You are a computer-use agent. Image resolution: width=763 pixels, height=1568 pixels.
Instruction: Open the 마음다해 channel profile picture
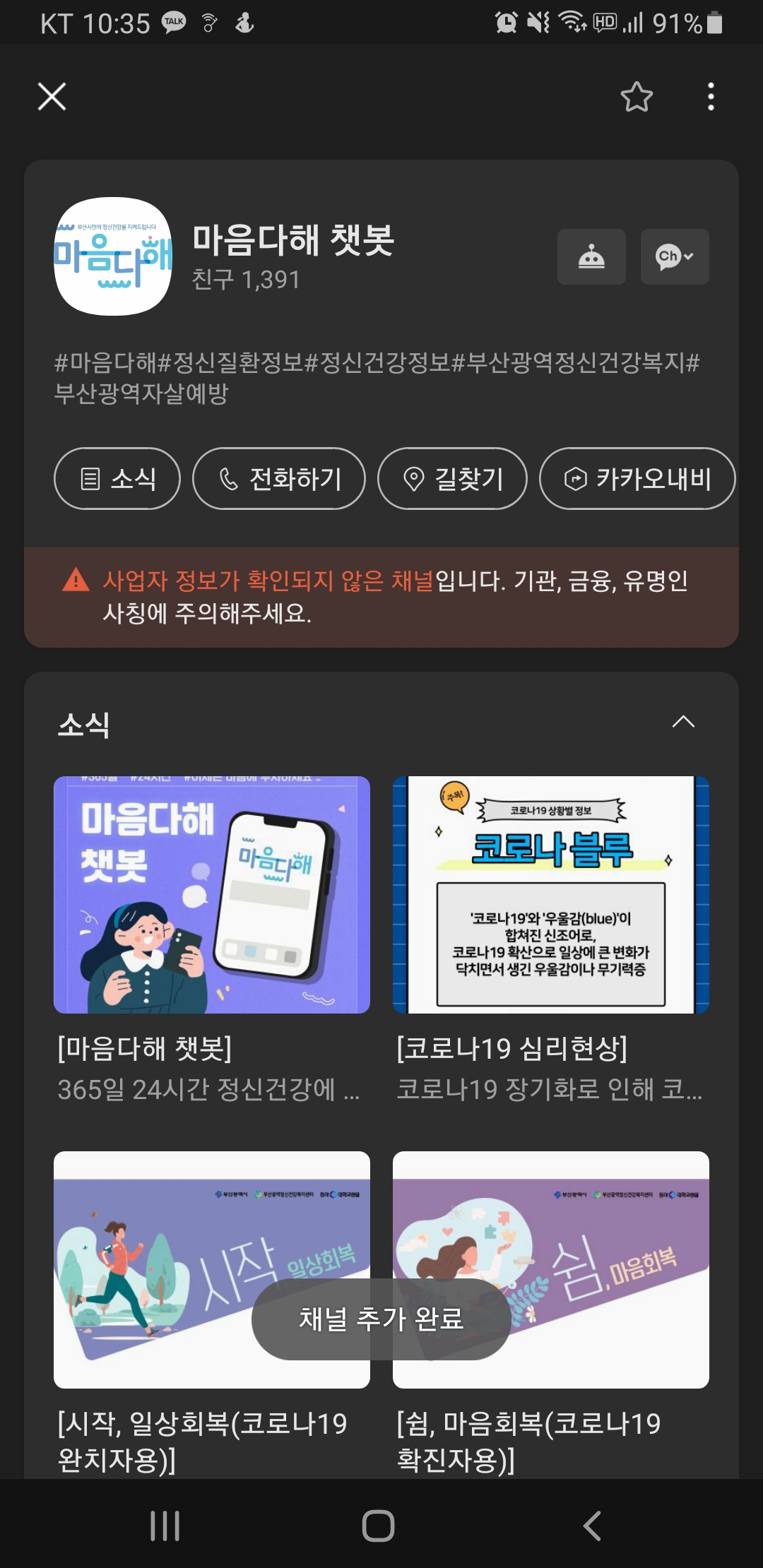point(113,256)
